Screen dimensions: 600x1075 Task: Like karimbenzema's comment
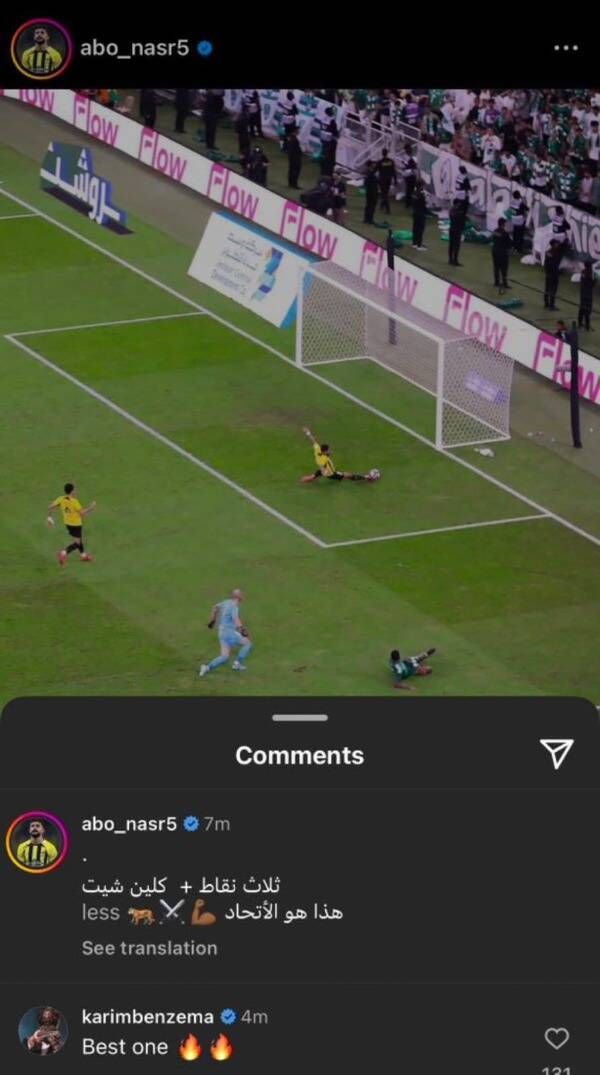557,1038
